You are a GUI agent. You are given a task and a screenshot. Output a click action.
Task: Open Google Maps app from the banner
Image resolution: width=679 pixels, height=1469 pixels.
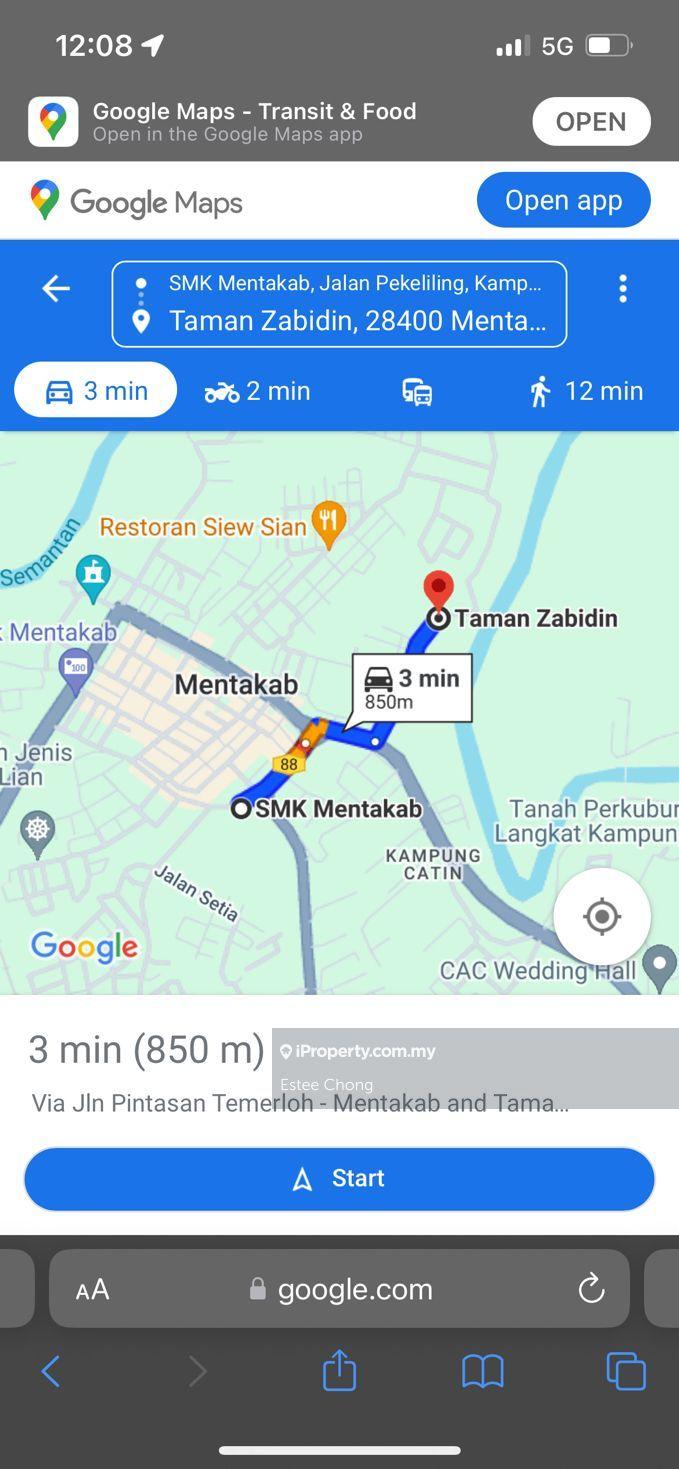(590, 122)
